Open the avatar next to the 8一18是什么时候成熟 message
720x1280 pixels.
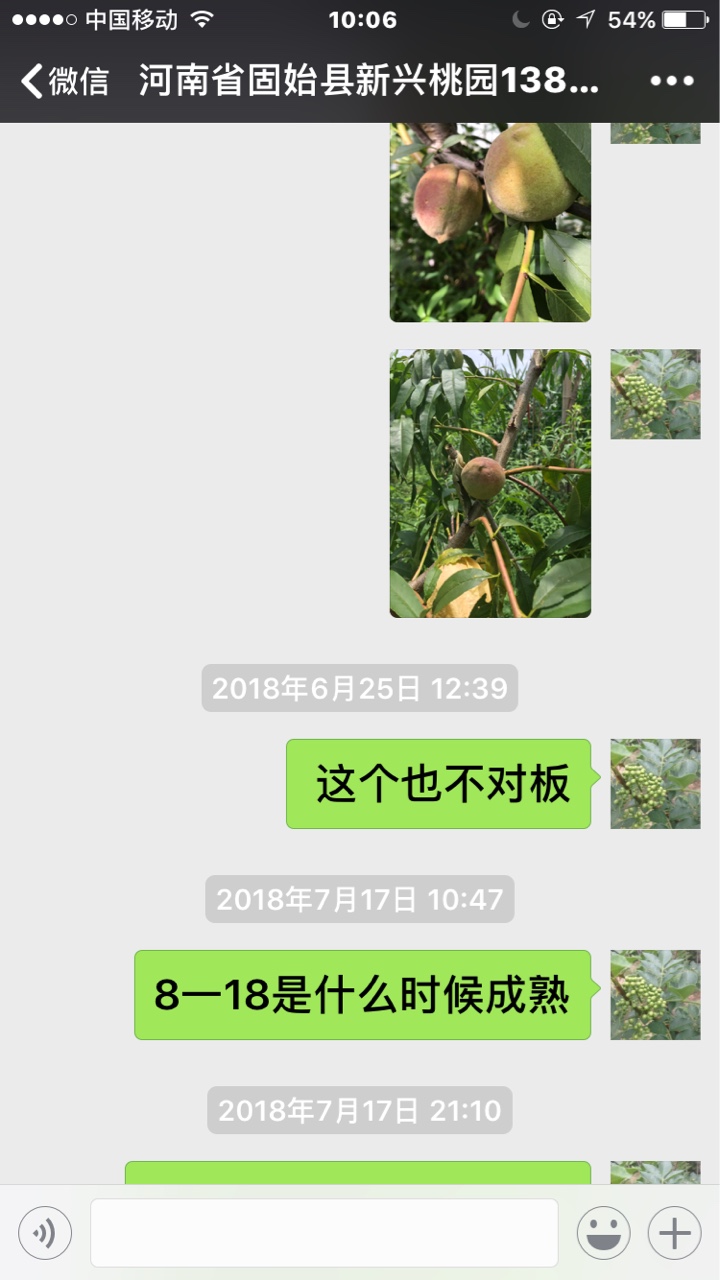point(656,995)
